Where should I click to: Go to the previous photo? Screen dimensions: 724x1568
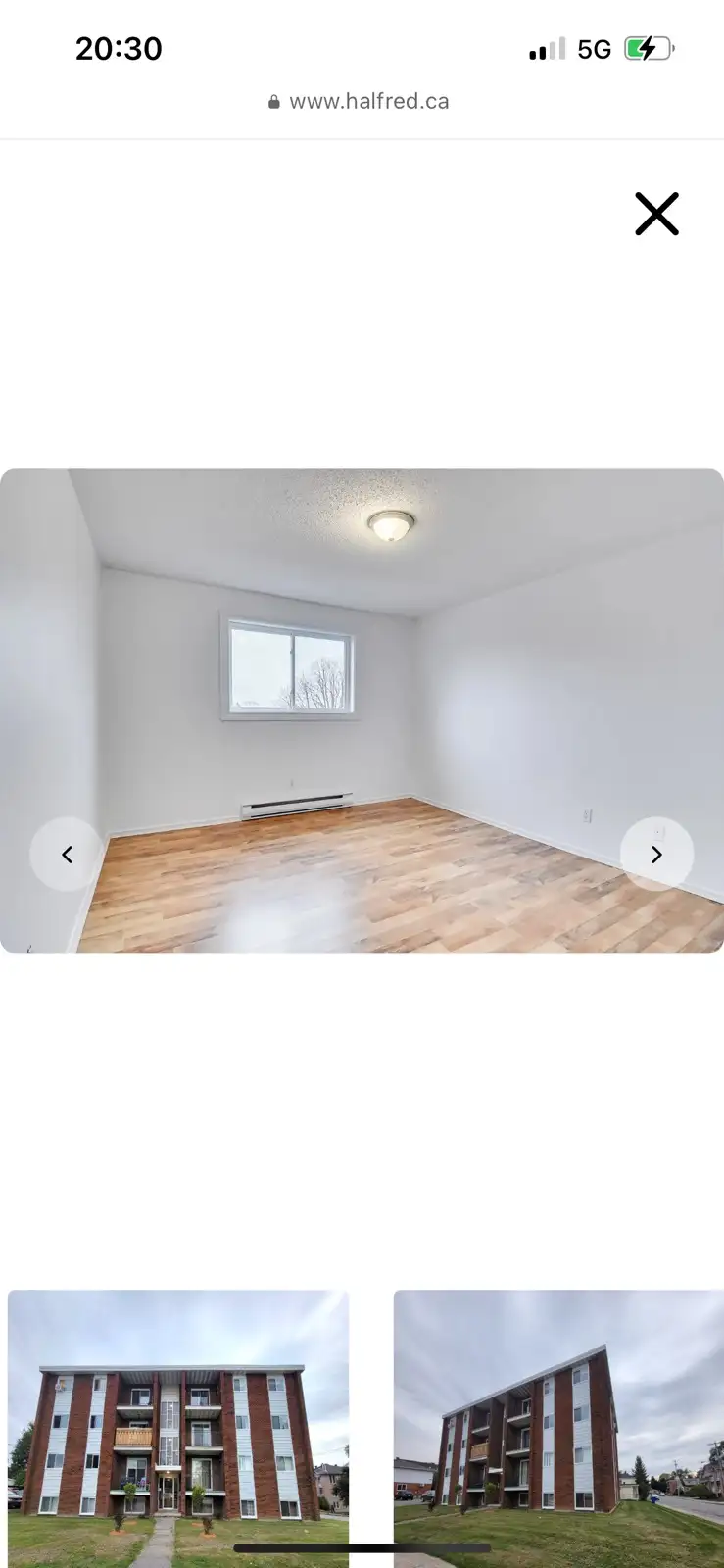coord(67,855)
